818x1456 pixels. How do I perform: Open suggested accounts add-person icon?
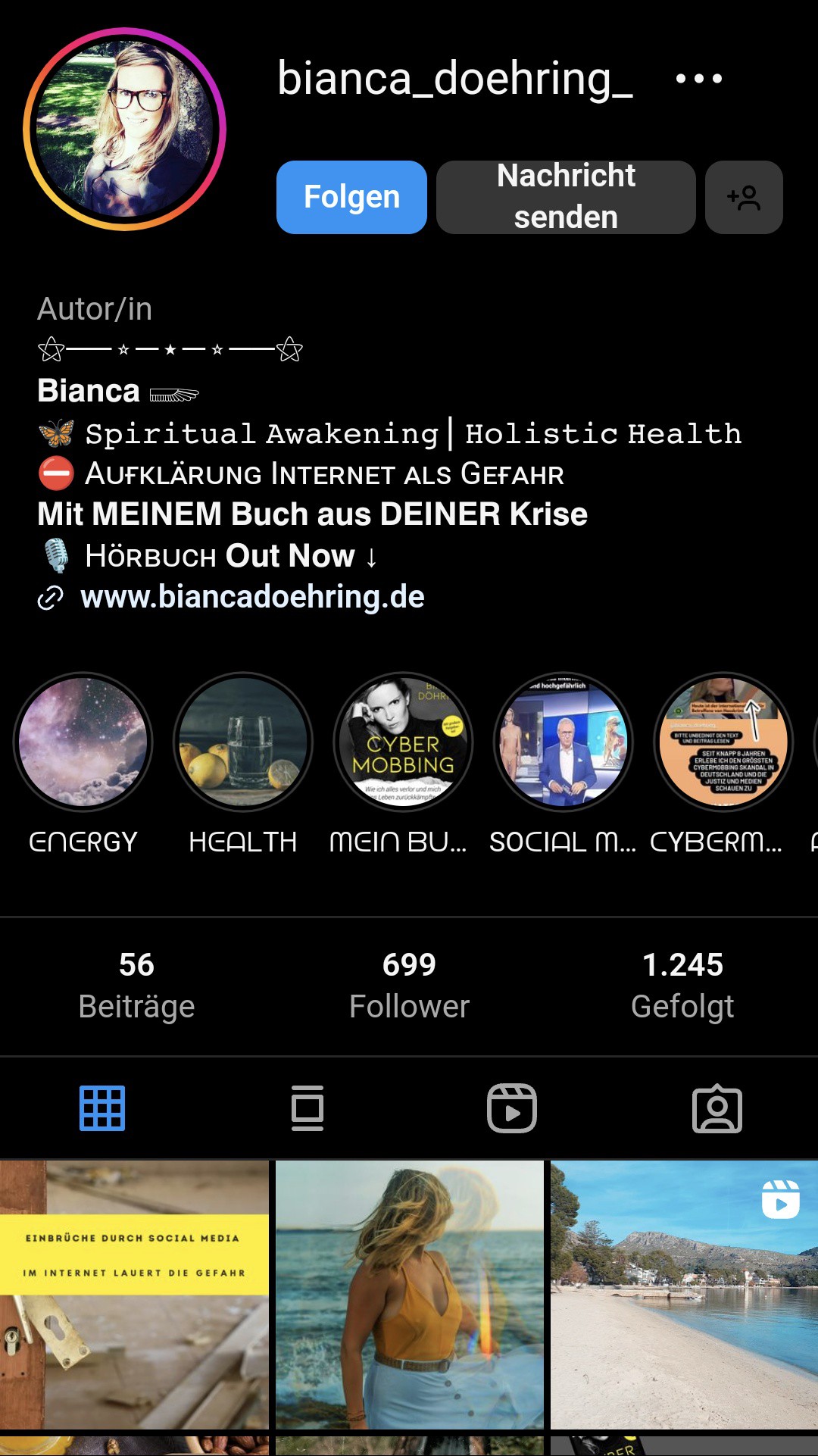click(744, 197)
